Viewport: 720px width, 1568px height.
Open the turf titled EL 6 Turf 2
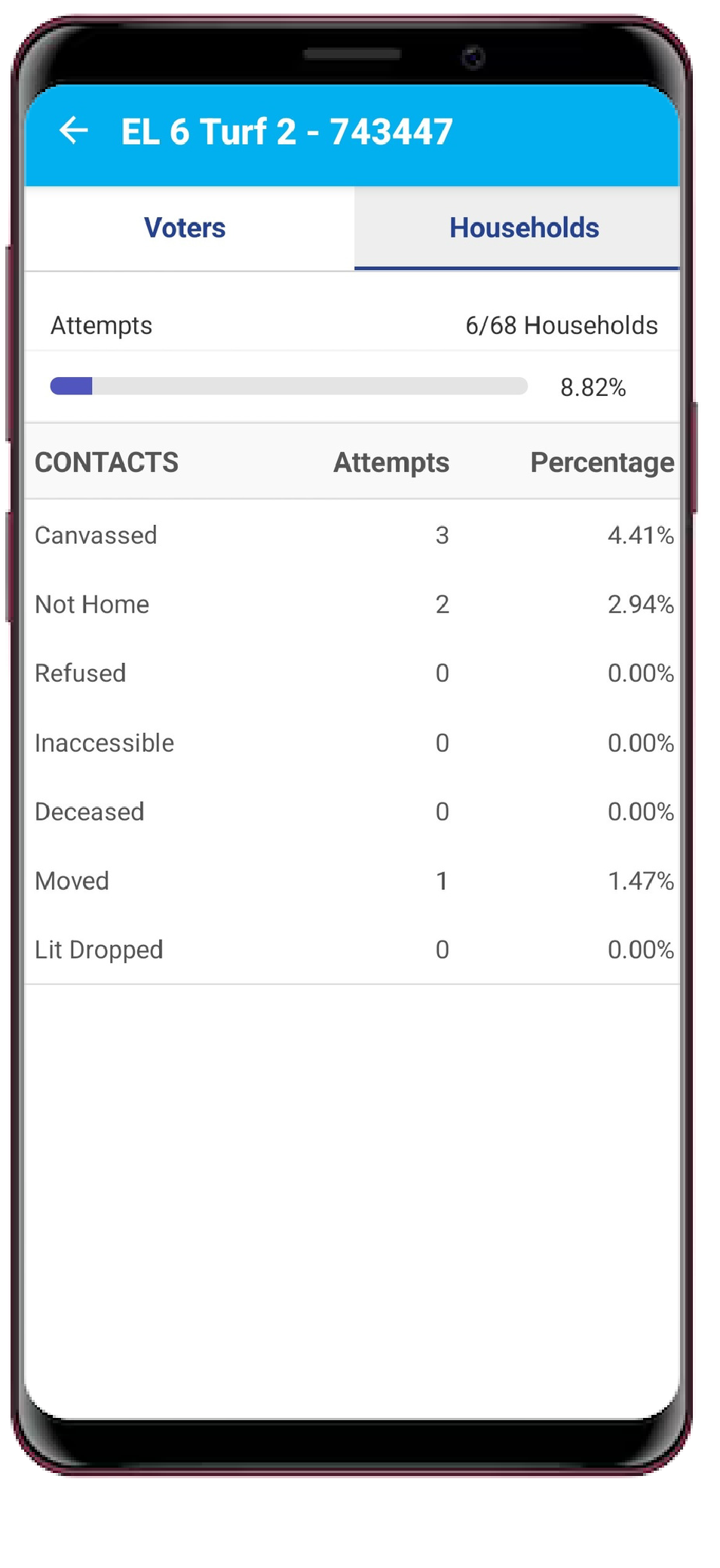point(286,130)
